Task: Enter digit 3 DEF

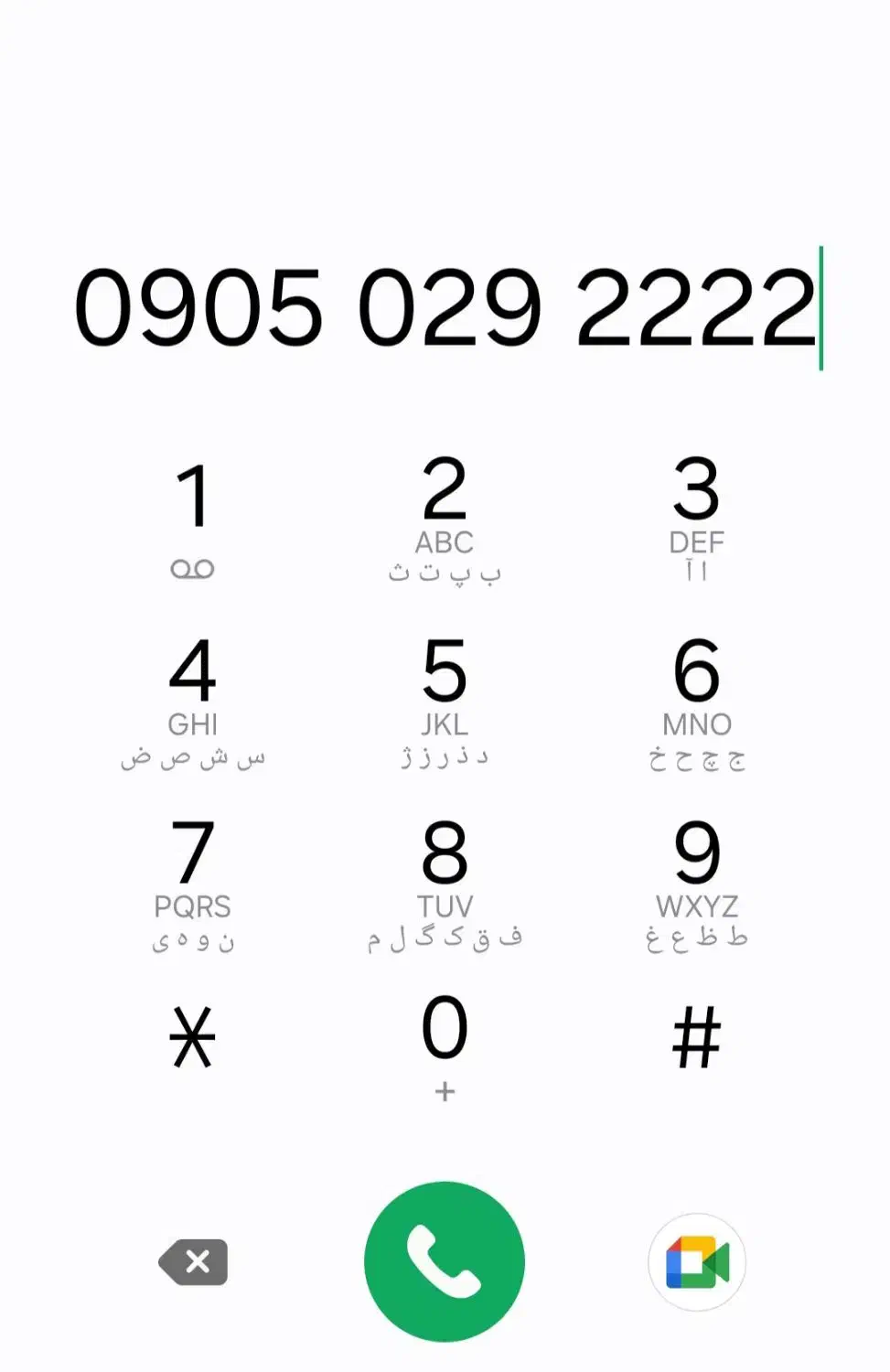Action: pyautogui.click(x=696, y=519)
